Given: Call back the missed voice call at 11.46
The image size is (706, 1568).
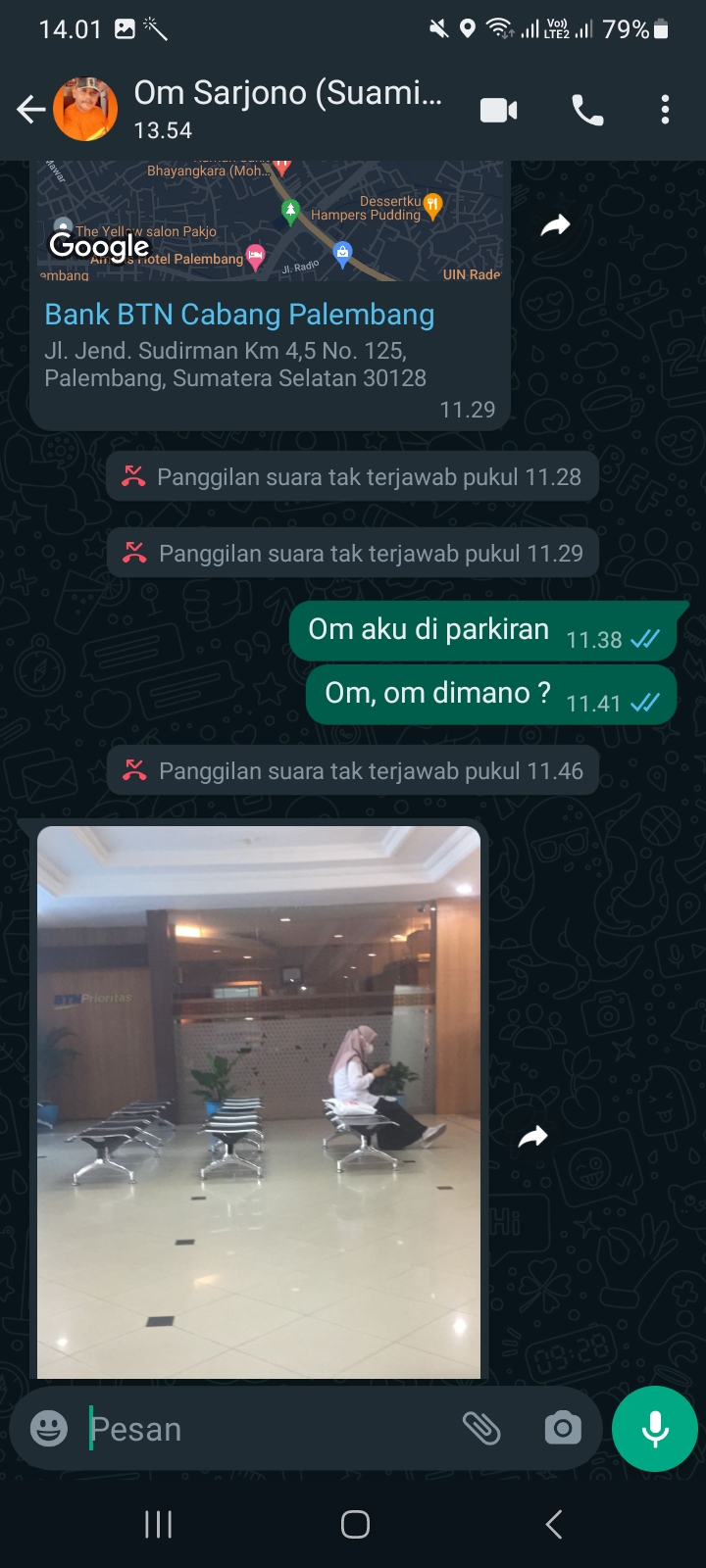Looking at the screenshot, I should pyautogui.click(x=352, y=771).
